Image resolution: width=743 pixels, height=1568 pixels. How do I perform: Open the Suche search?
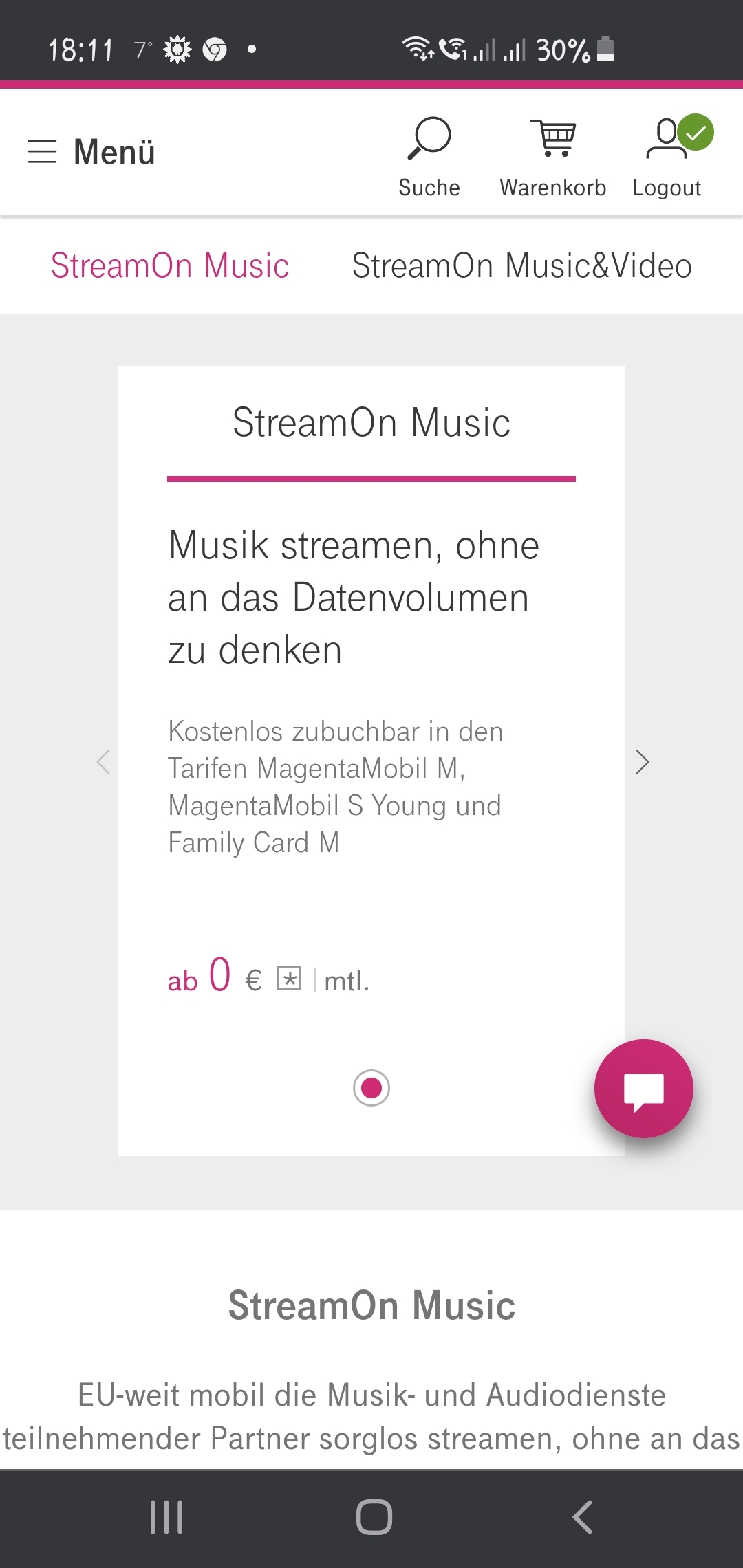click(429, 158)
